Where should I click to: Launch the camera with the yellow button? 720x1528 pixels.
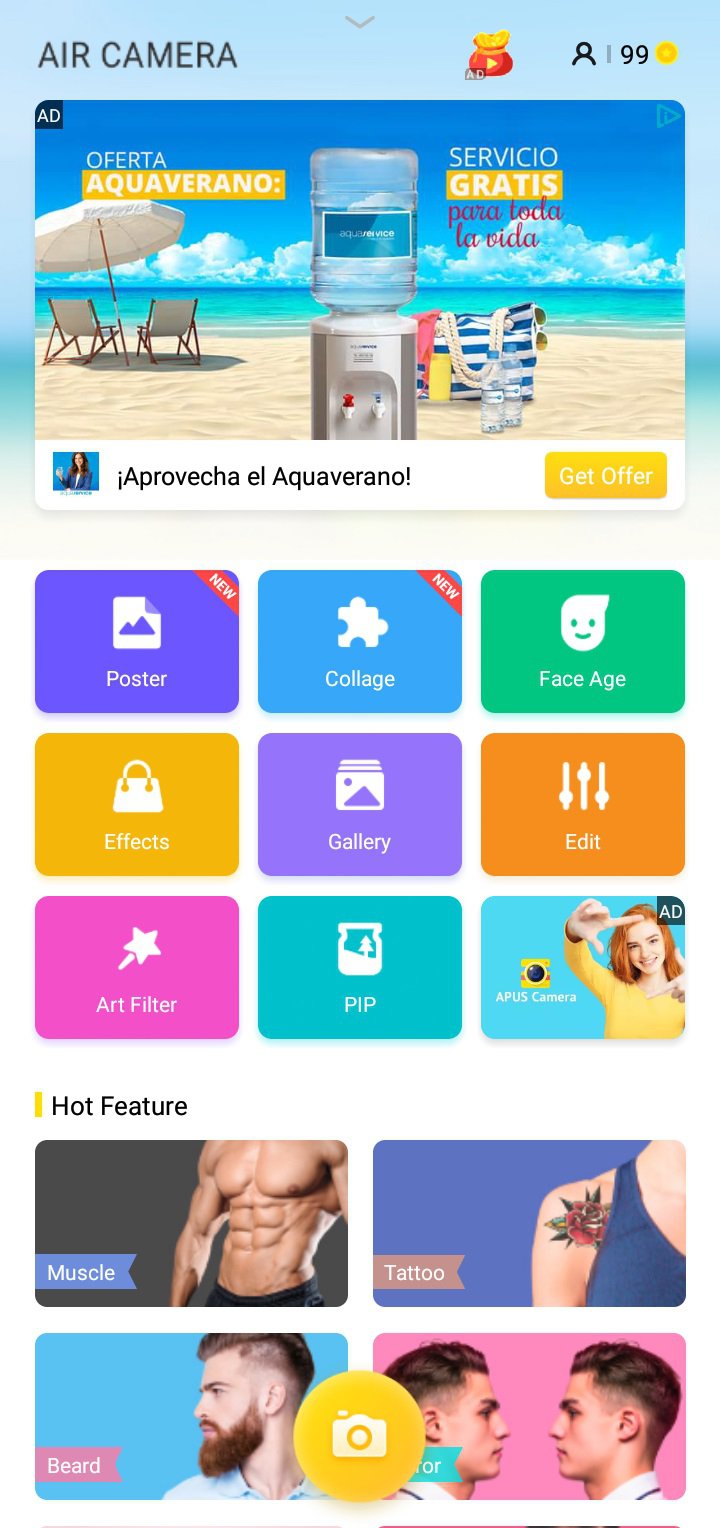359,1436
